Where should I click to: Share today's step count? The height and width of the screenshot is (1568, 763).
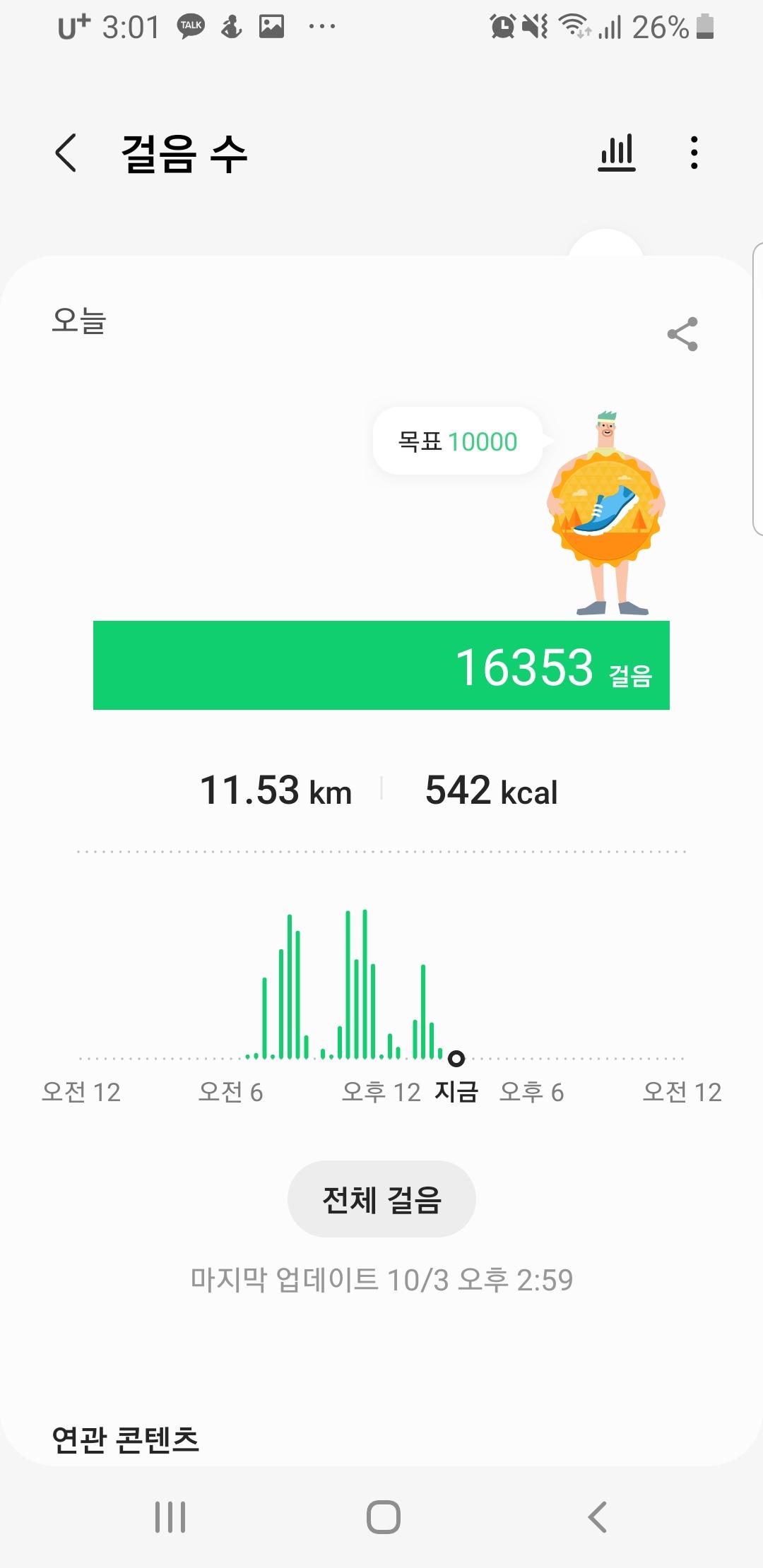pos(682,334)
